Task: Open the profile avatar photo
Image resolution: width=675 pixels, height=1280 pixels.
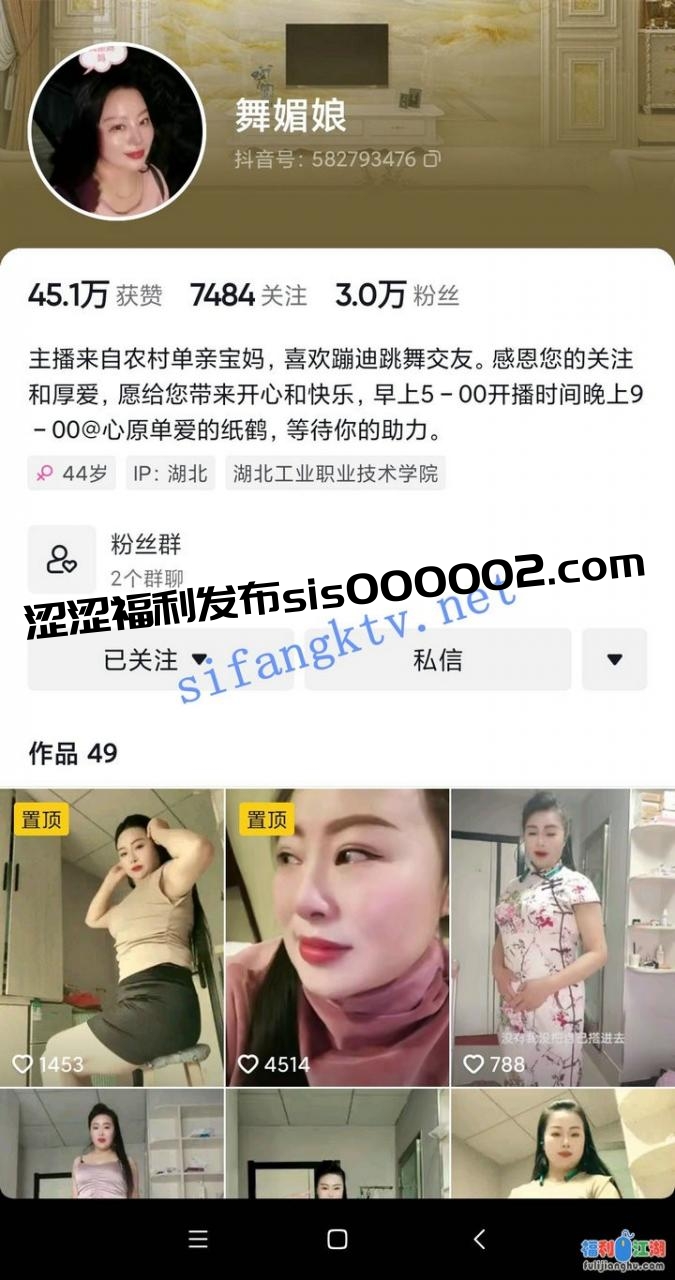Action: coord(116,131)
